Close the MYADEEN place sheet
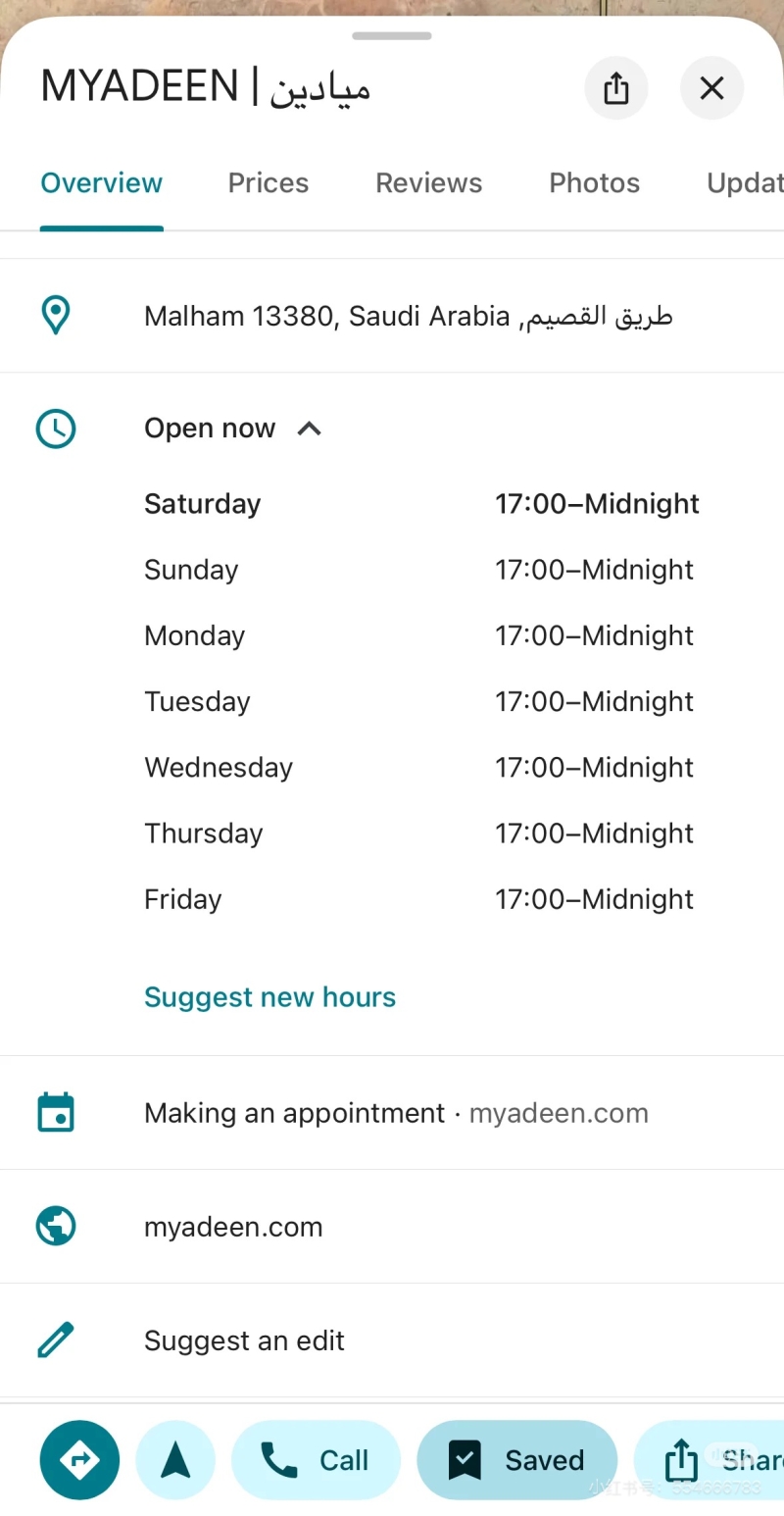 coord(711,88)
